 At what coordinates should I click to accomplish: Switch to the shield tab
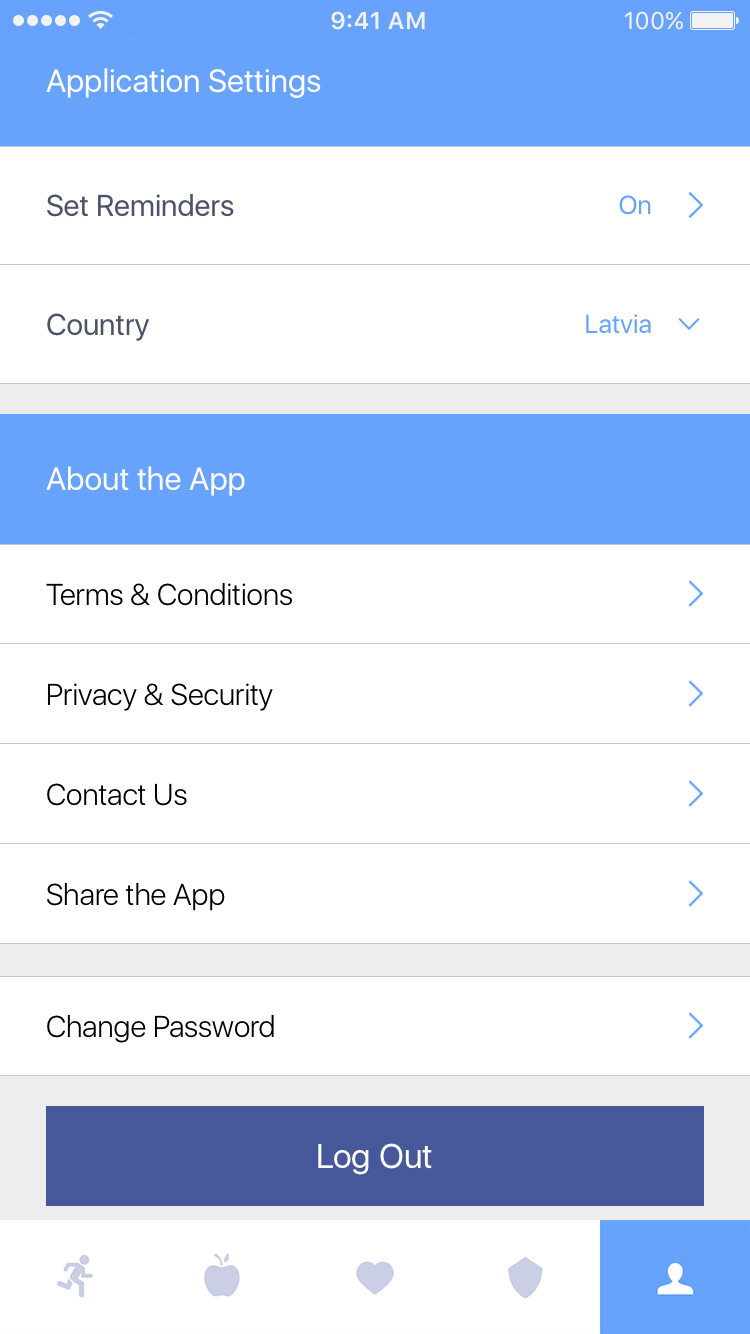[x=525, y=1277]
